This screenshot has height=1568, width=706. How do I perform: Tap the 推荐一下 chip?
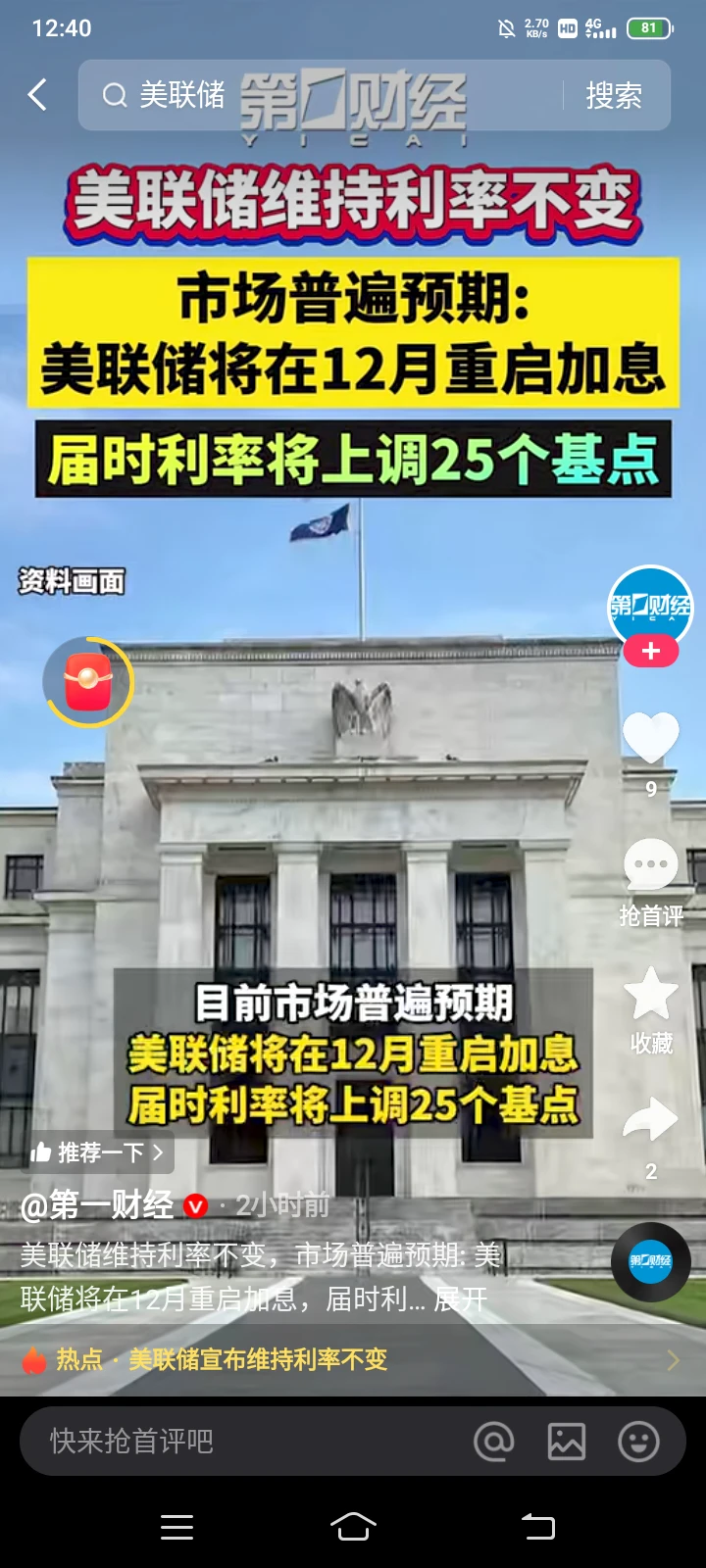(98, 1152)
